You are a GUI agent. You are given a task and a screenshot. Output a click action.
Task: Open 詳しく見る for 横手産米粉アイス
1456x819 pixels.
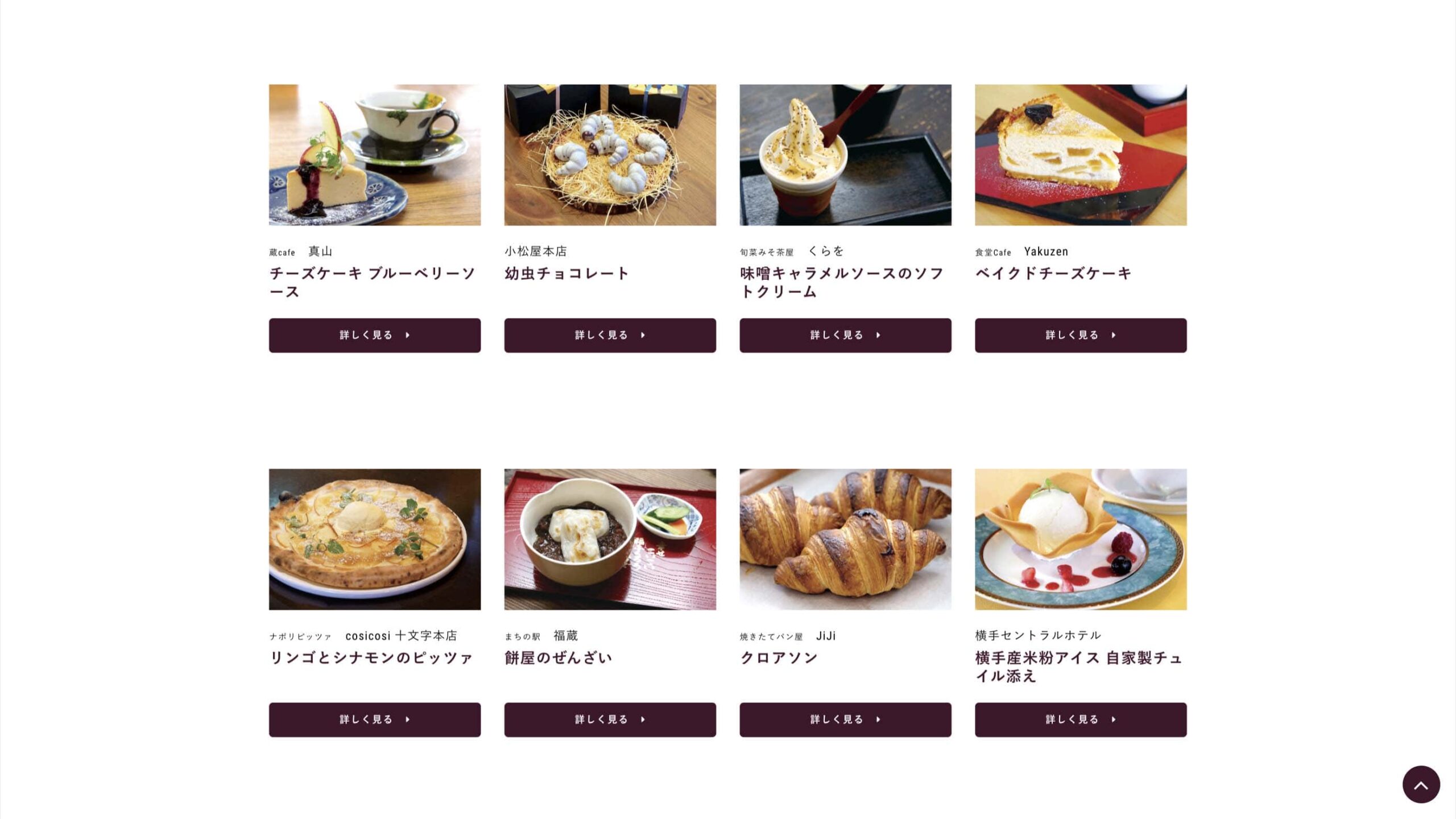(x=1081, y=719)
